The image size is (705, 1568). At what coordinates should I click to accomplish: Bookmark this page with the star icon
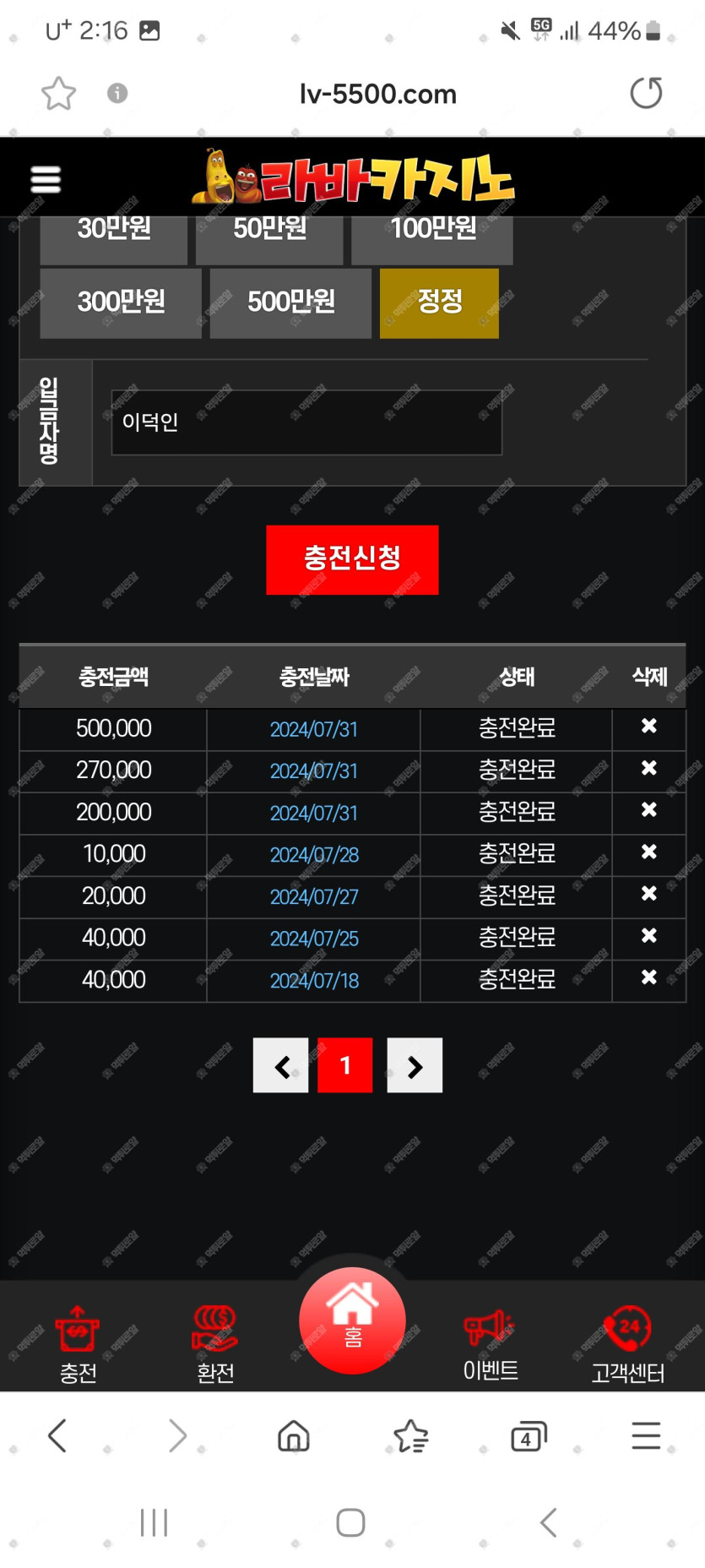pyautogui.click(x=58, y=93)
